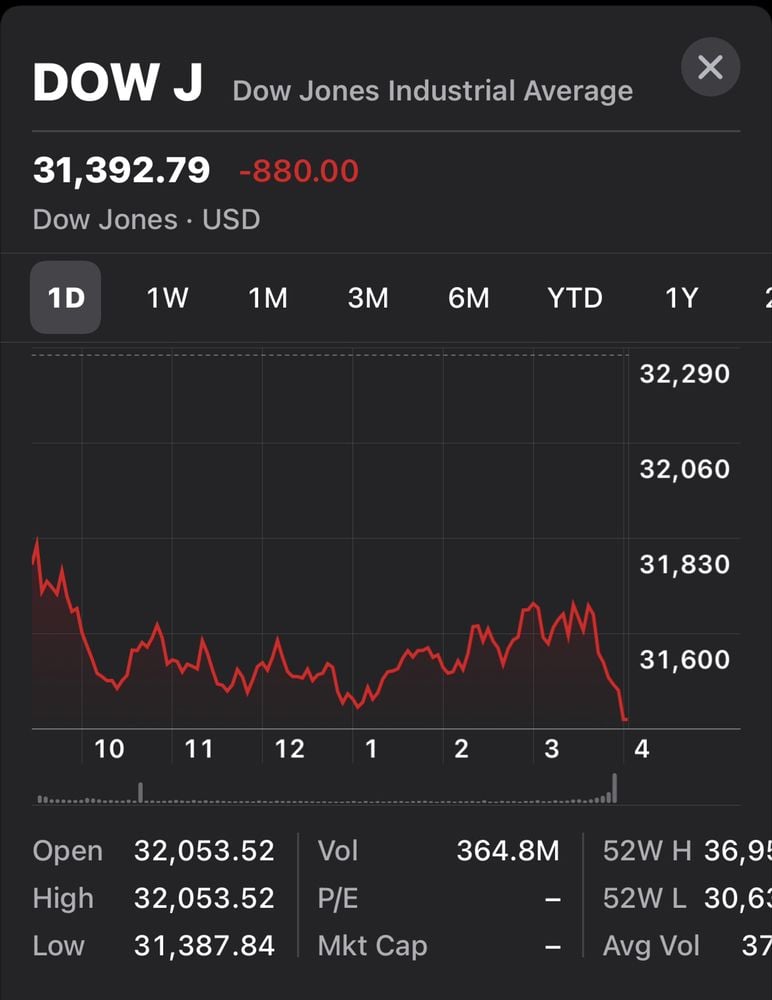Select the YTD range
The width and height of the screenshot is (772, 1000).
pos(575,298)
